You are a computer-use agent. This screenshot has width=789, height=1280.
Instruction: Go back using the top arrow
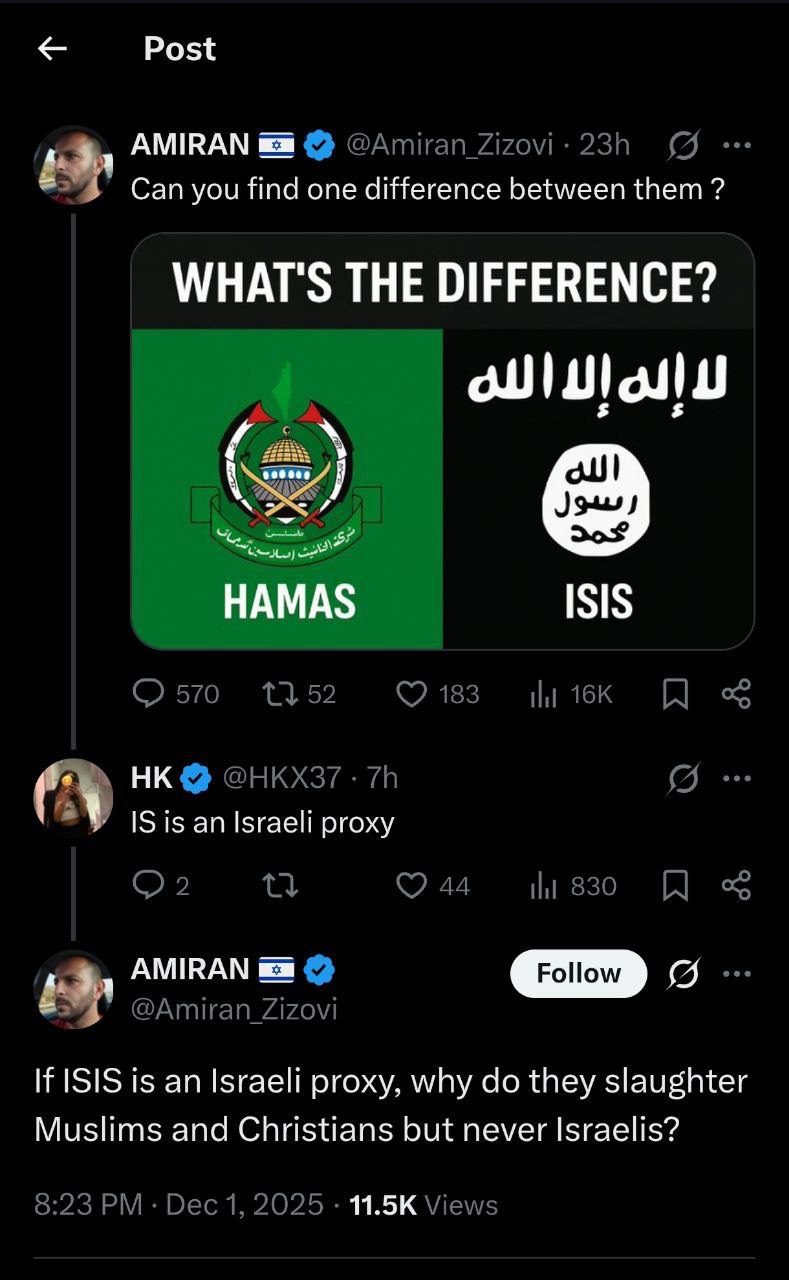[x=51, y=48]
